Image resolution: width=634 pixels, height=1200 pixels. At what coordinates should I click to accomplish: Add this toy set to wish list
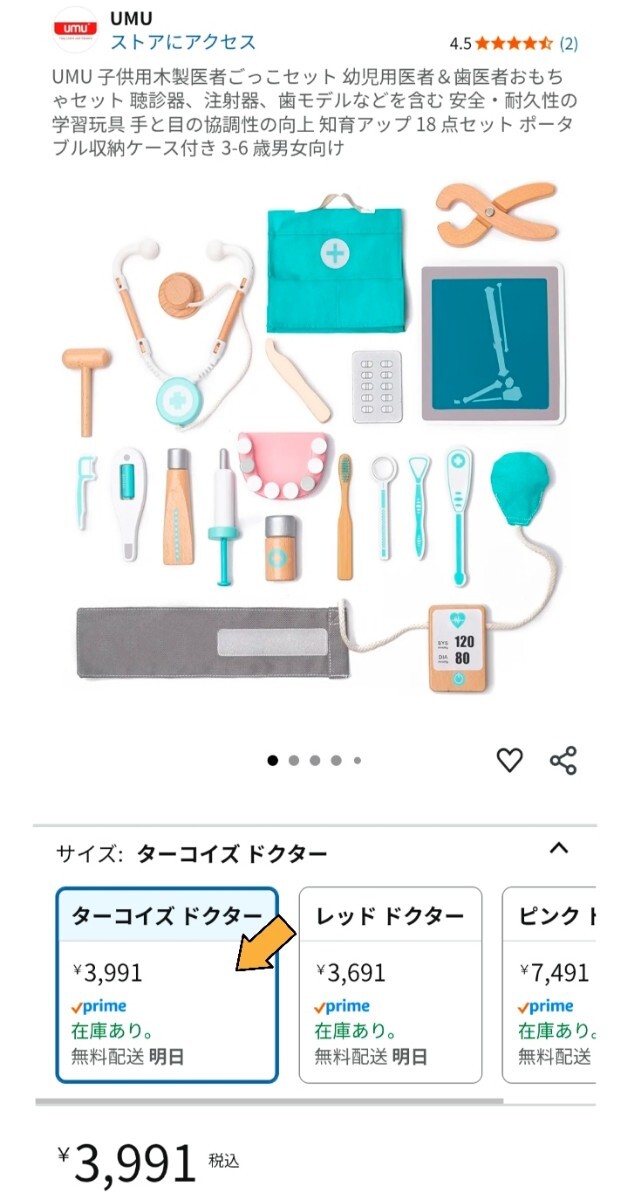(x=510, y=761)
